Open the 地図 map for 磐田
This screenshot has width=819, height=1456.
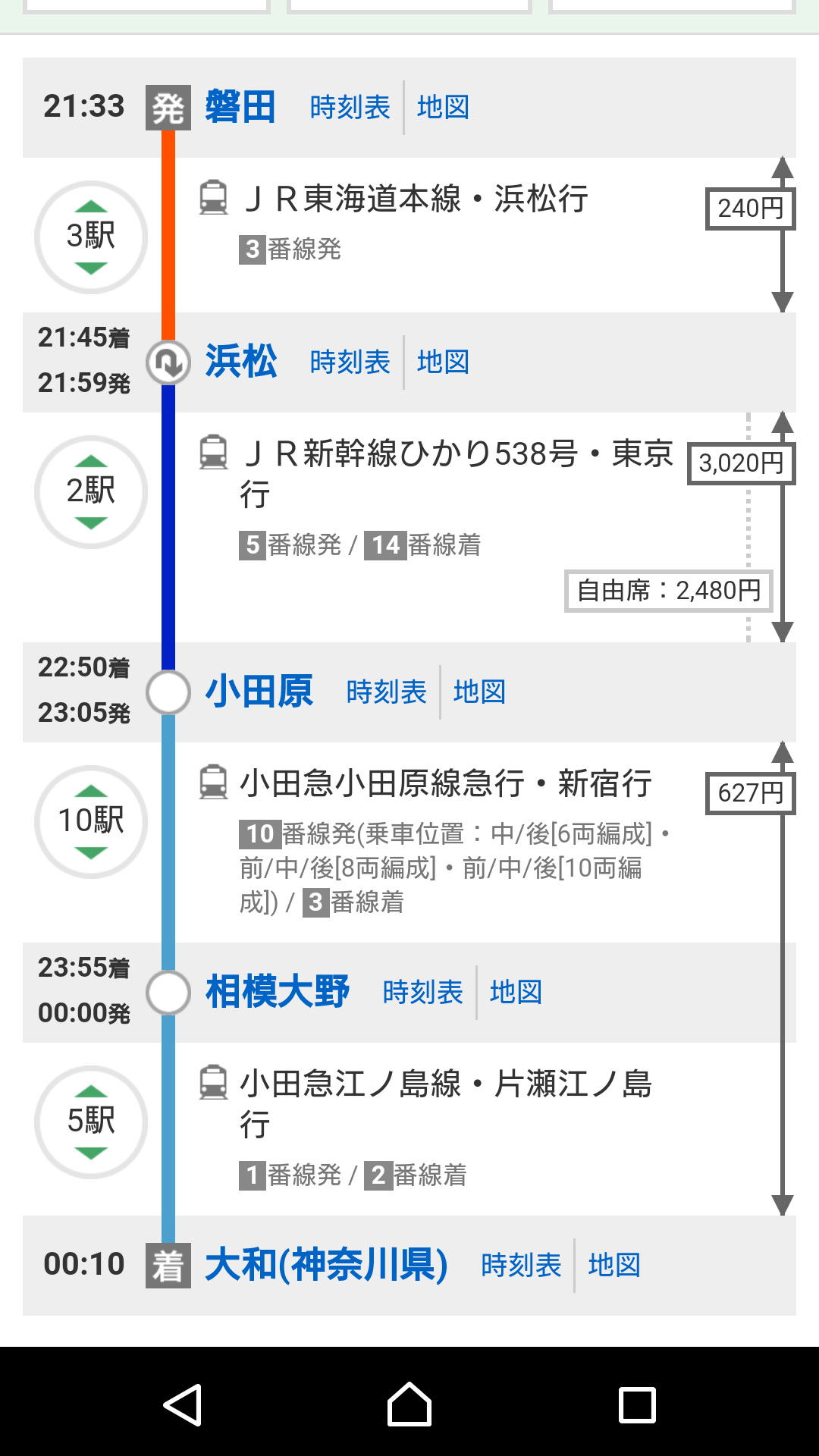pyautogui.click(x=443, y=108)
